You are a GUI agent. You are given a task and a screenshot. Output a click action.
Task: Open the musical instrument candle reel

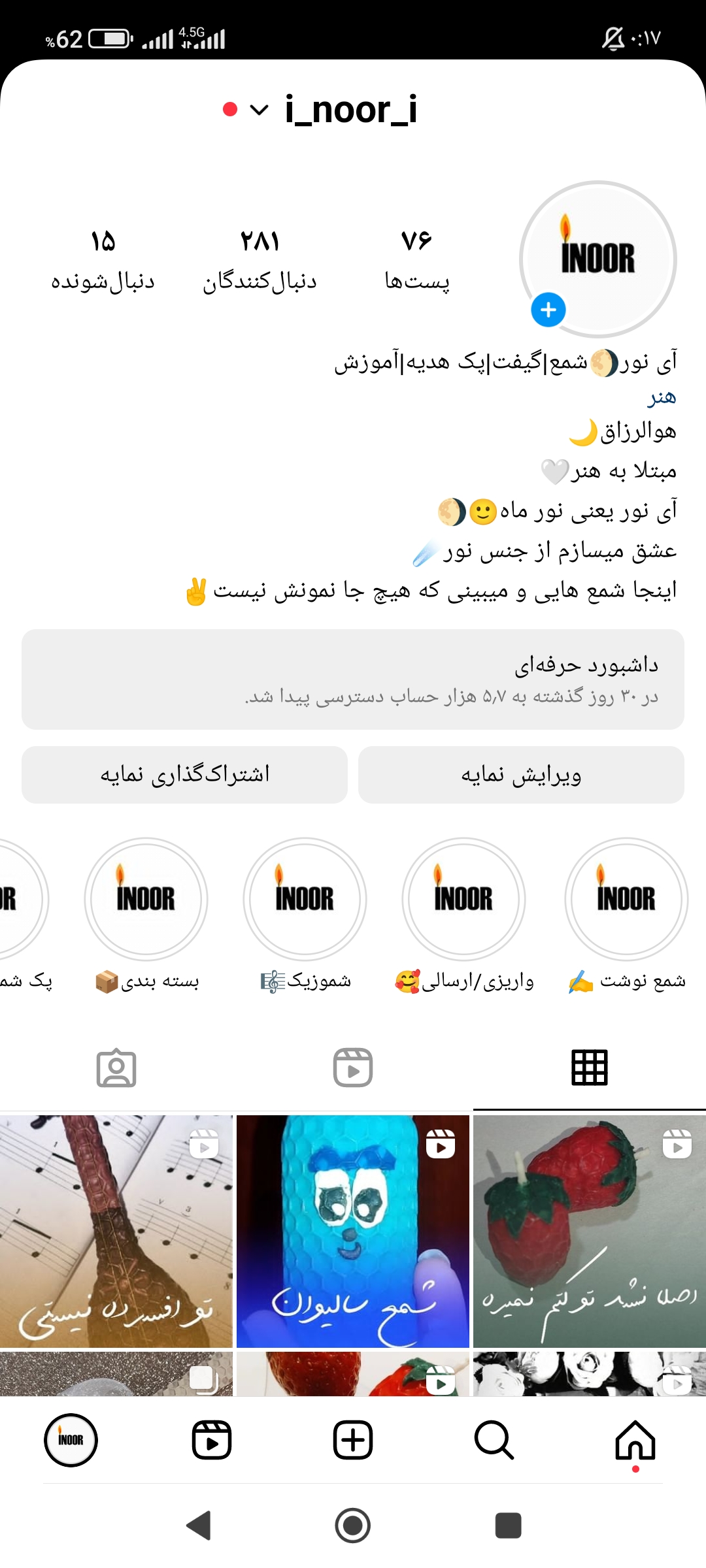(x=116, y=1232)
